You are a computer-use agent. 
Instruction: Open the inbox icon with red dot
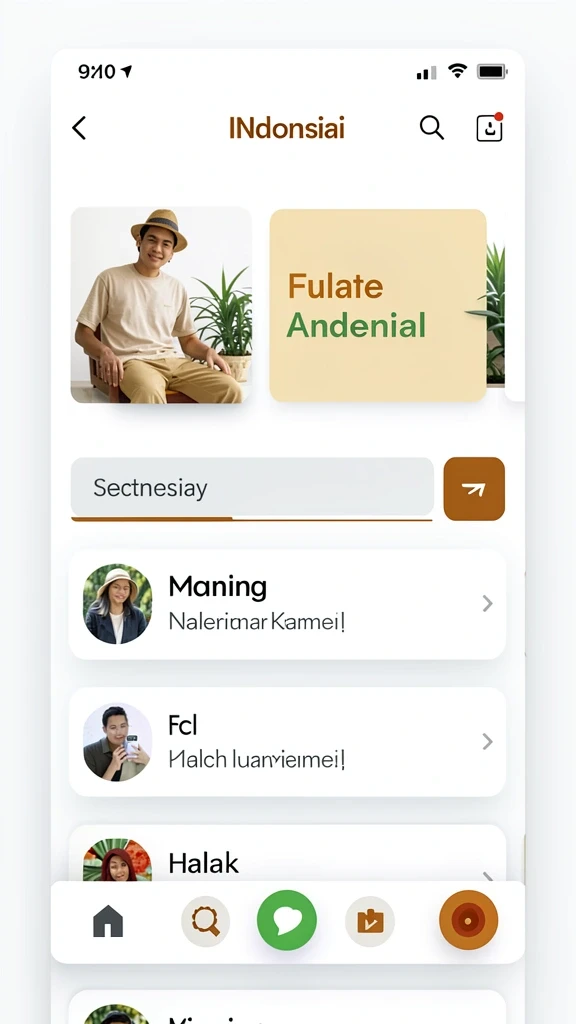489,127
